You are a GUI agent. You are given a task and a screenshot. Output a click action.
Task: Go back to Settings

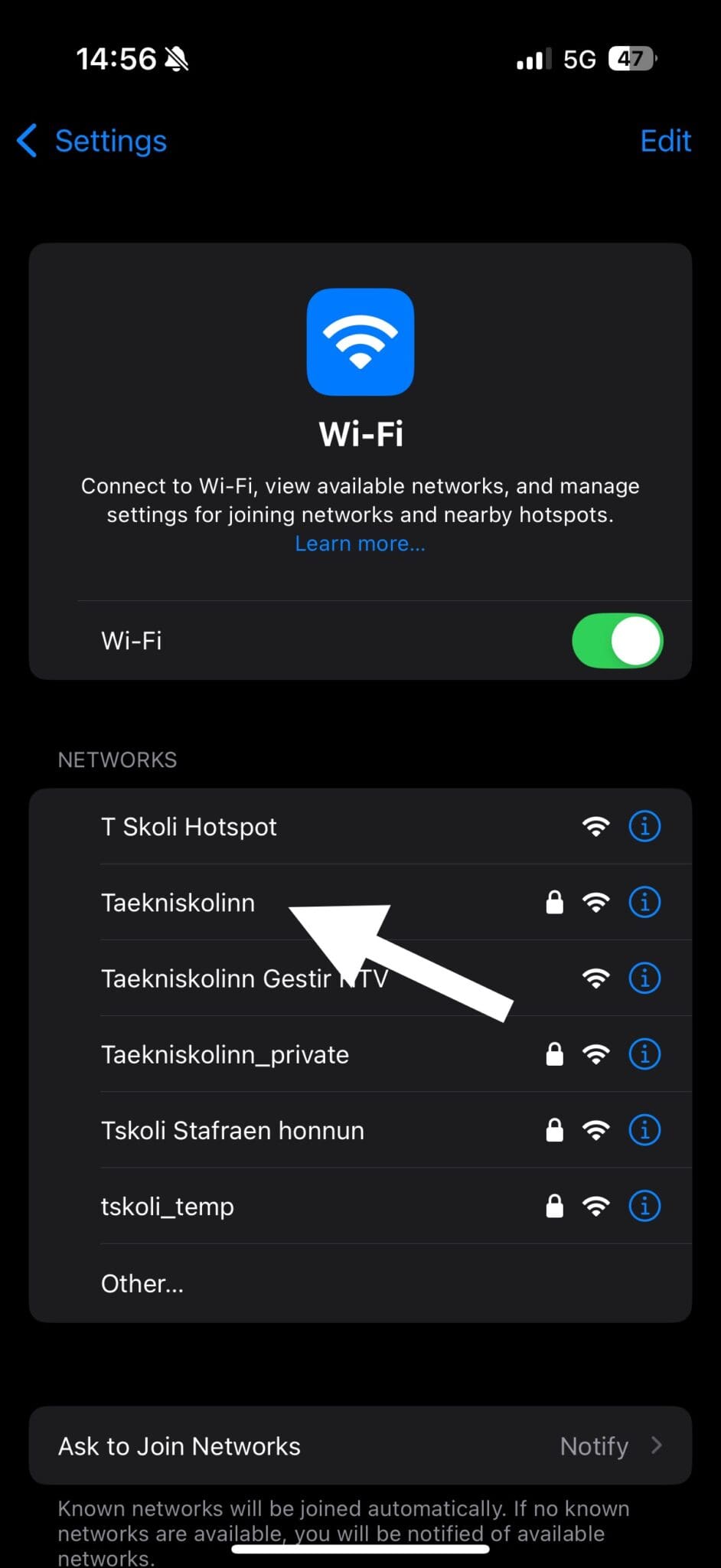click(93, 142)
